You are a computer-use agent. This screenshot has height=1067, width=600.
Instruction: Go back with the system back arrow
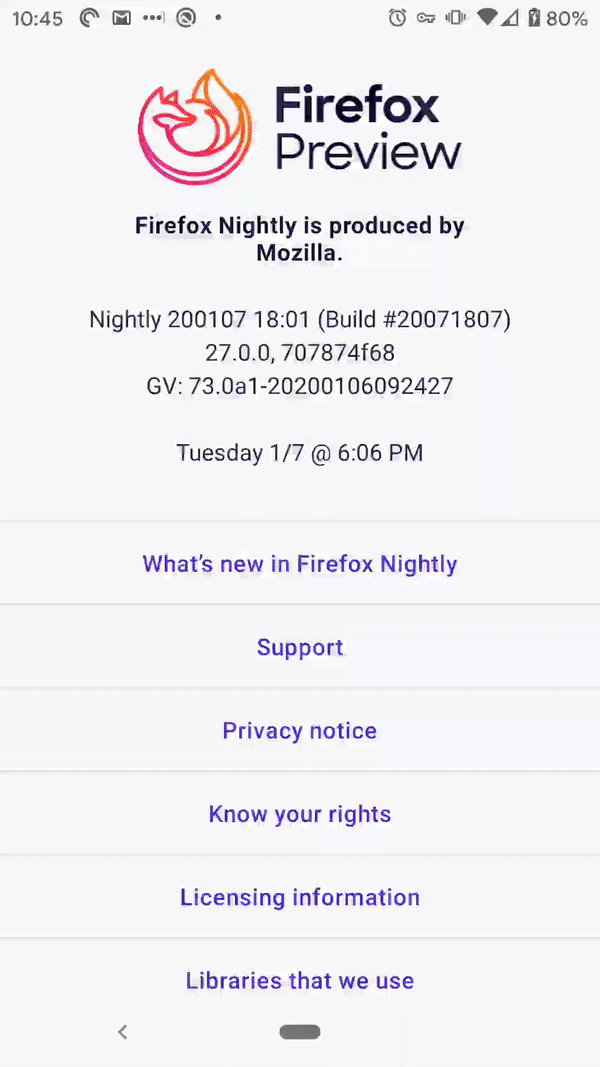[x=122, y=1032]
